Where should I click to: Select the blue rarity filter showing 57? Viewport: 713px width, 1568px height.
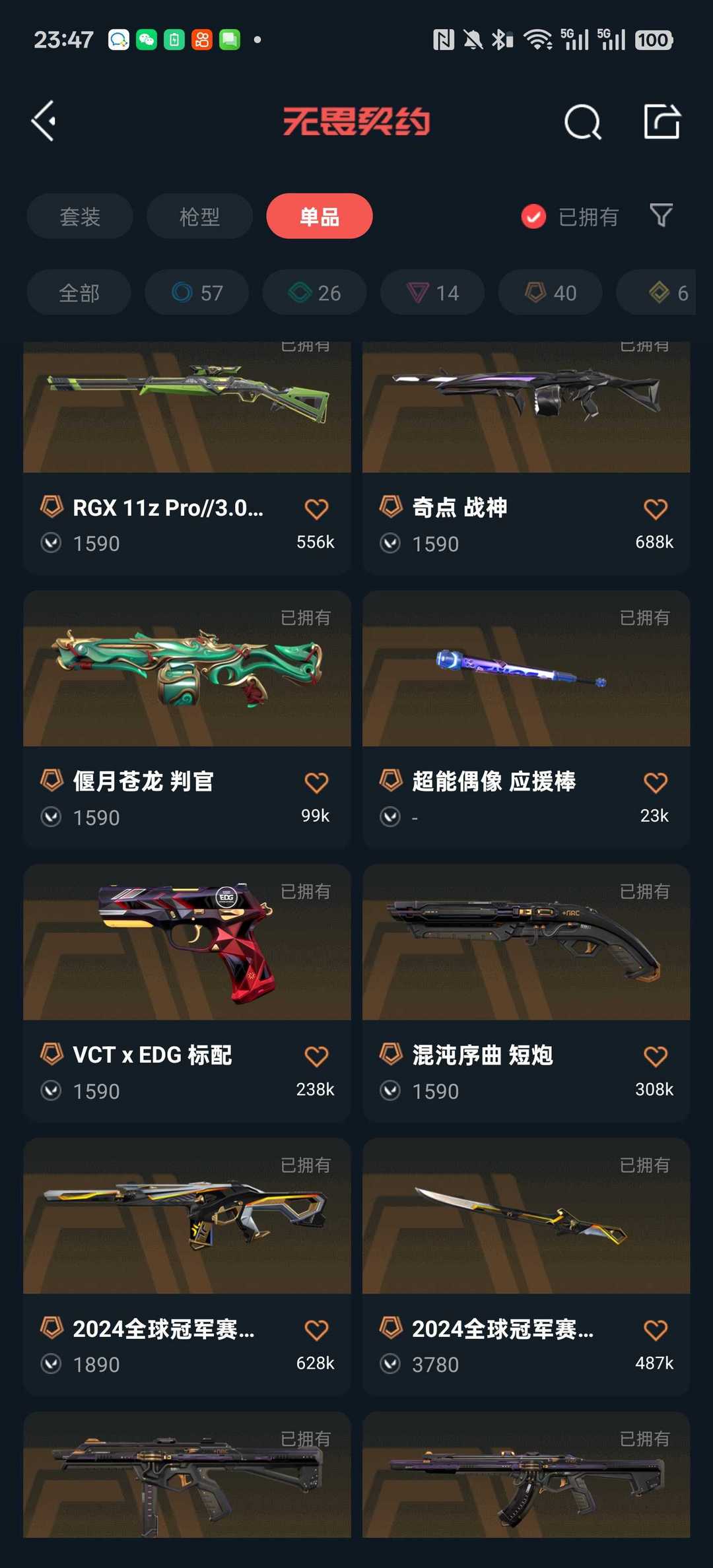click(x=196, y=292)
